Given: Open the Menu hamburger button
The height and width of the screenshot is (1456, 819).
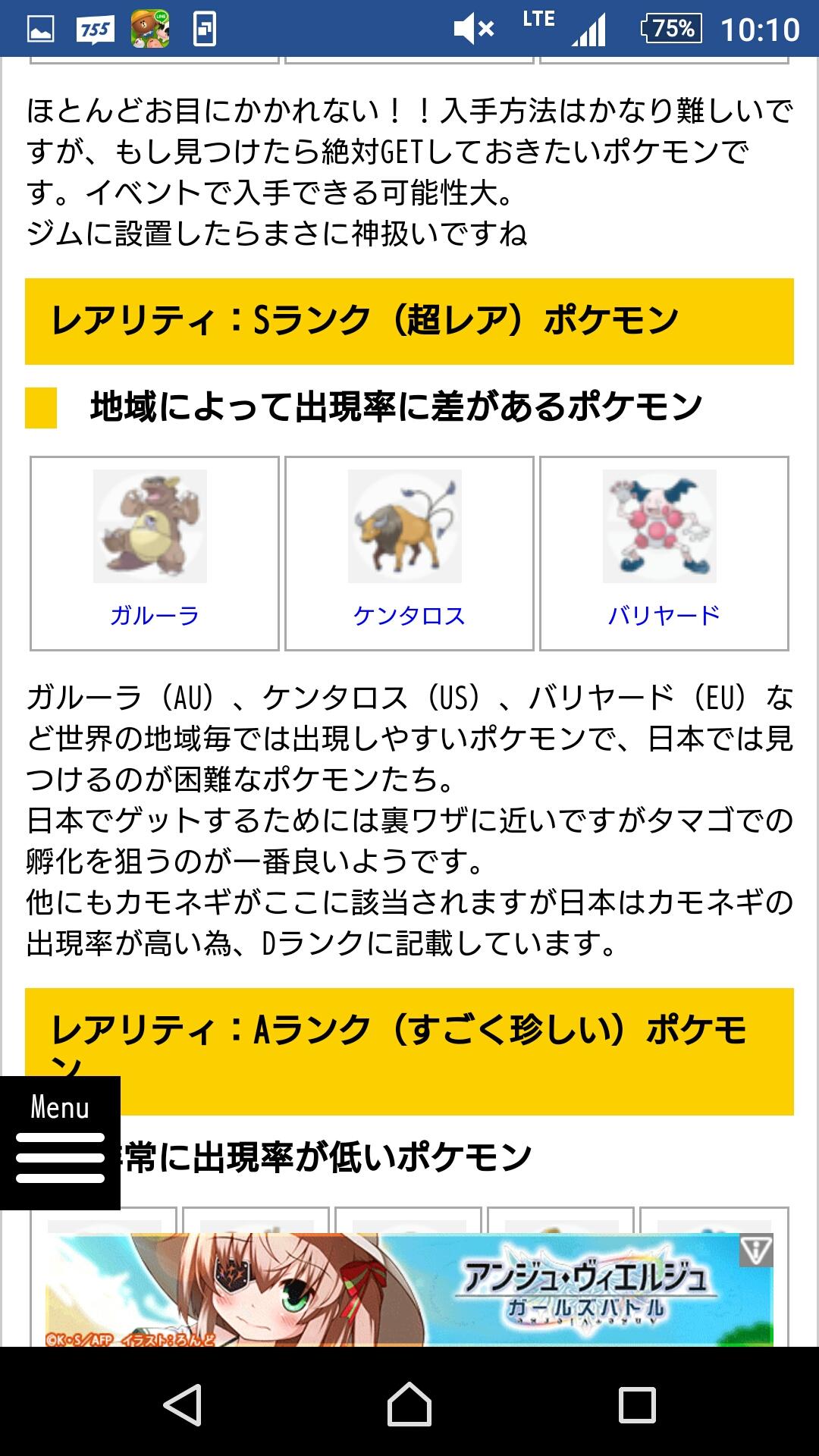Looking at the screenshot, I should point(60,1143).
